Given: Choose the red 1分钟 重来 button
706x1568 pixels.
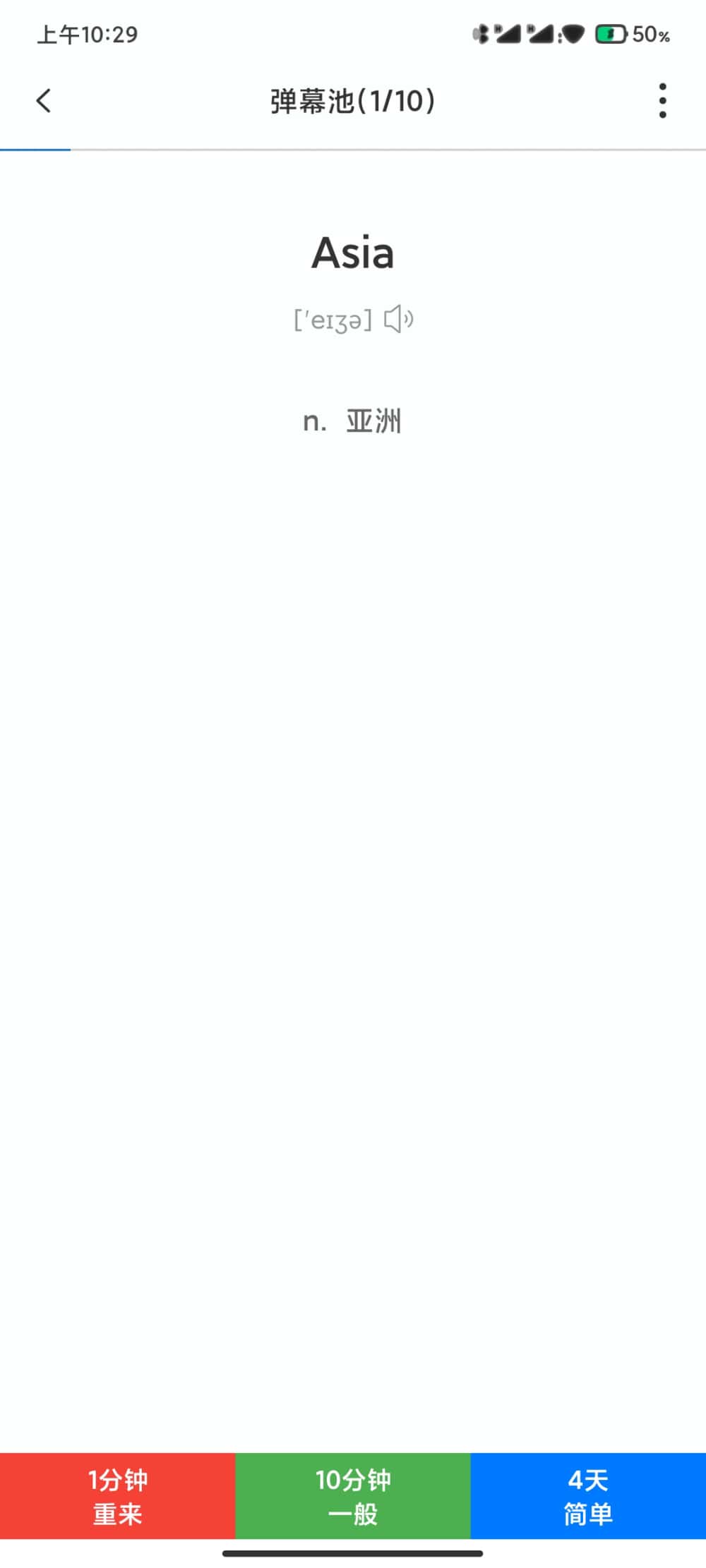Looking at the screenshot, I should tap(117, 1495).
